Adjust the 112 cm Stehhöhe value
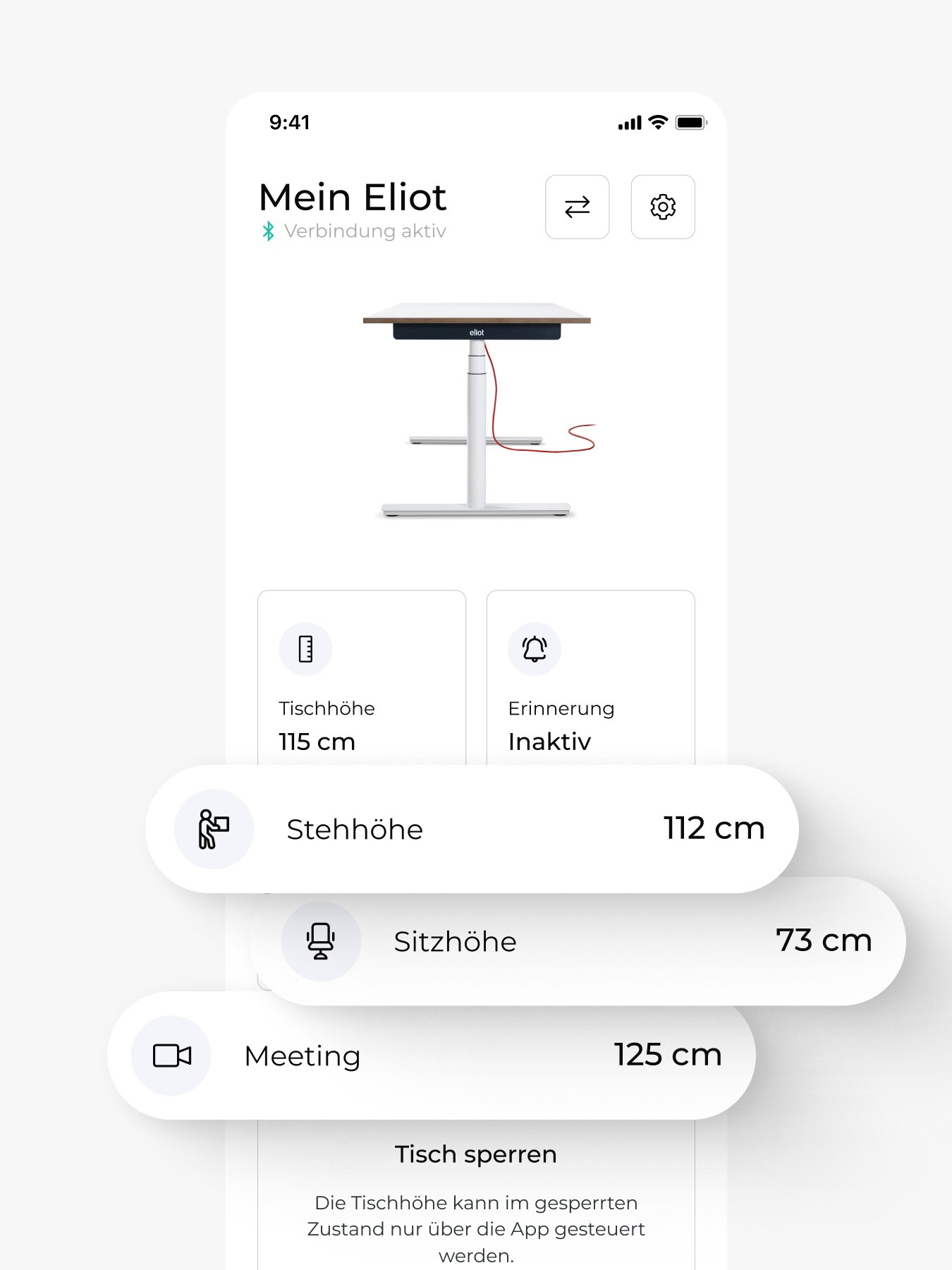The image size is (952, 1270). coord(714,829)
